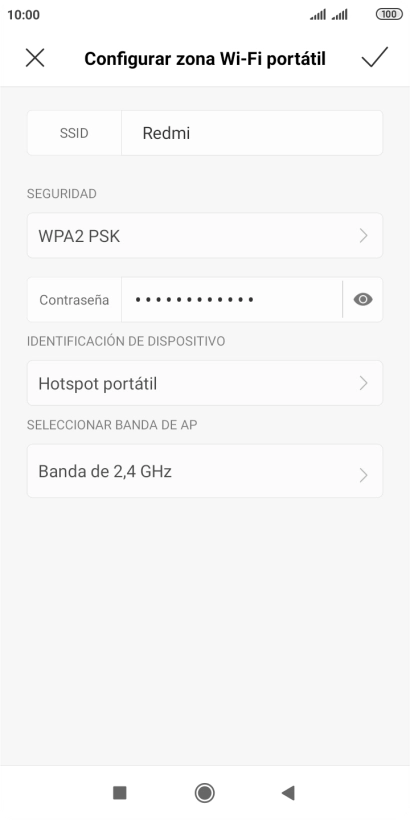
Task: Open the WPA2 PSK security option
Action: [204, 235]
